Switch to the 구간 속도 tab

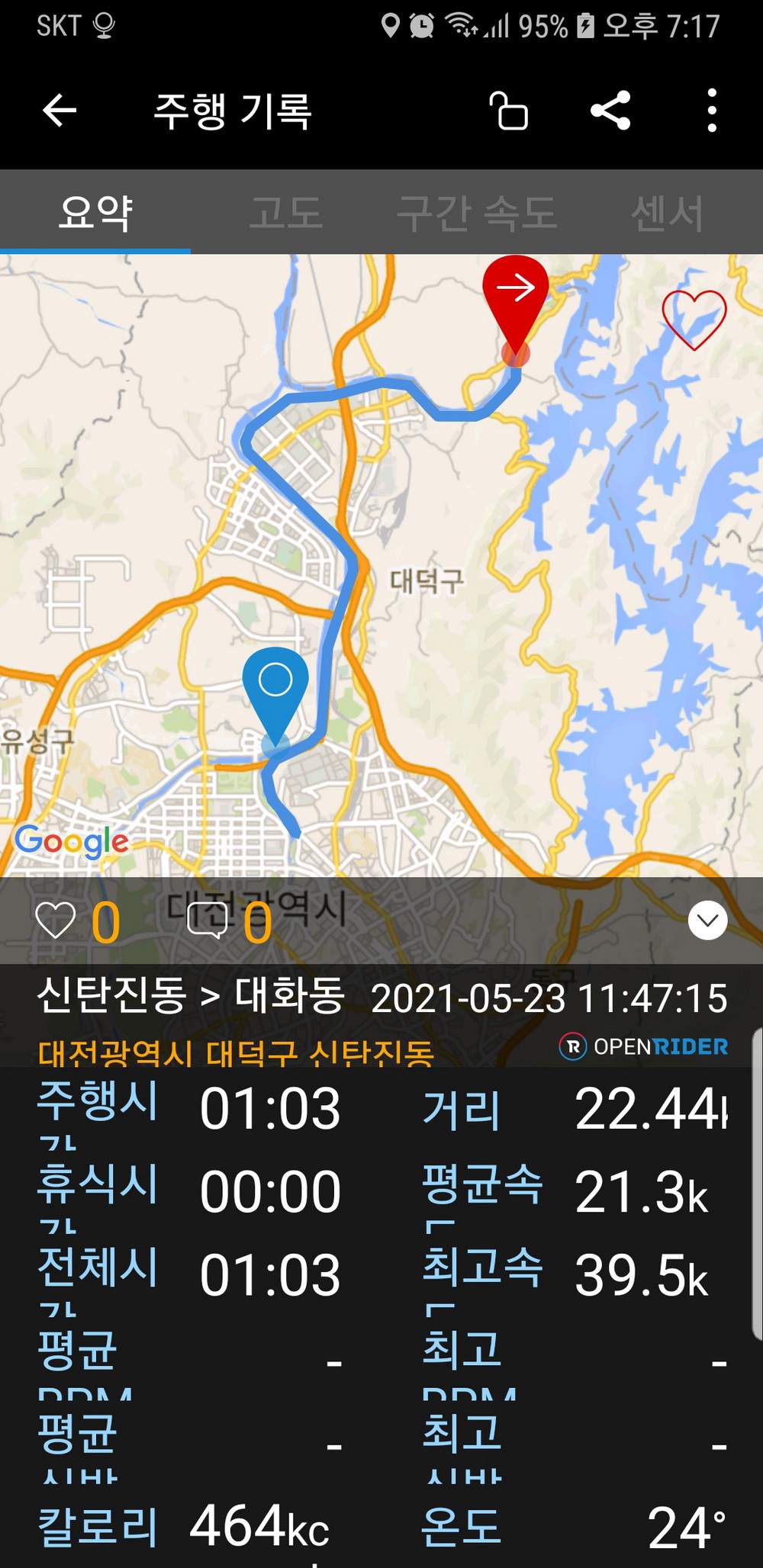[477, 212]
